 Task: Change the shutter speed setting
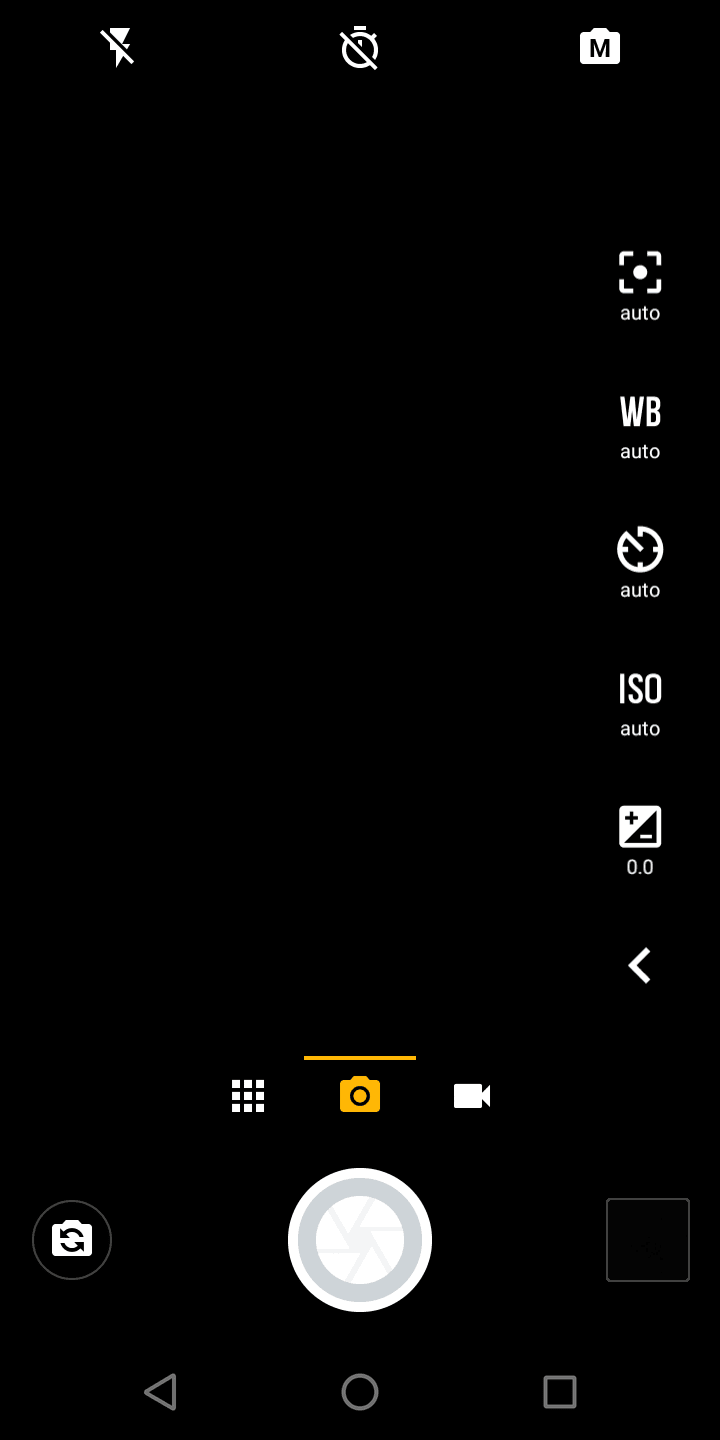pos(640,563)
